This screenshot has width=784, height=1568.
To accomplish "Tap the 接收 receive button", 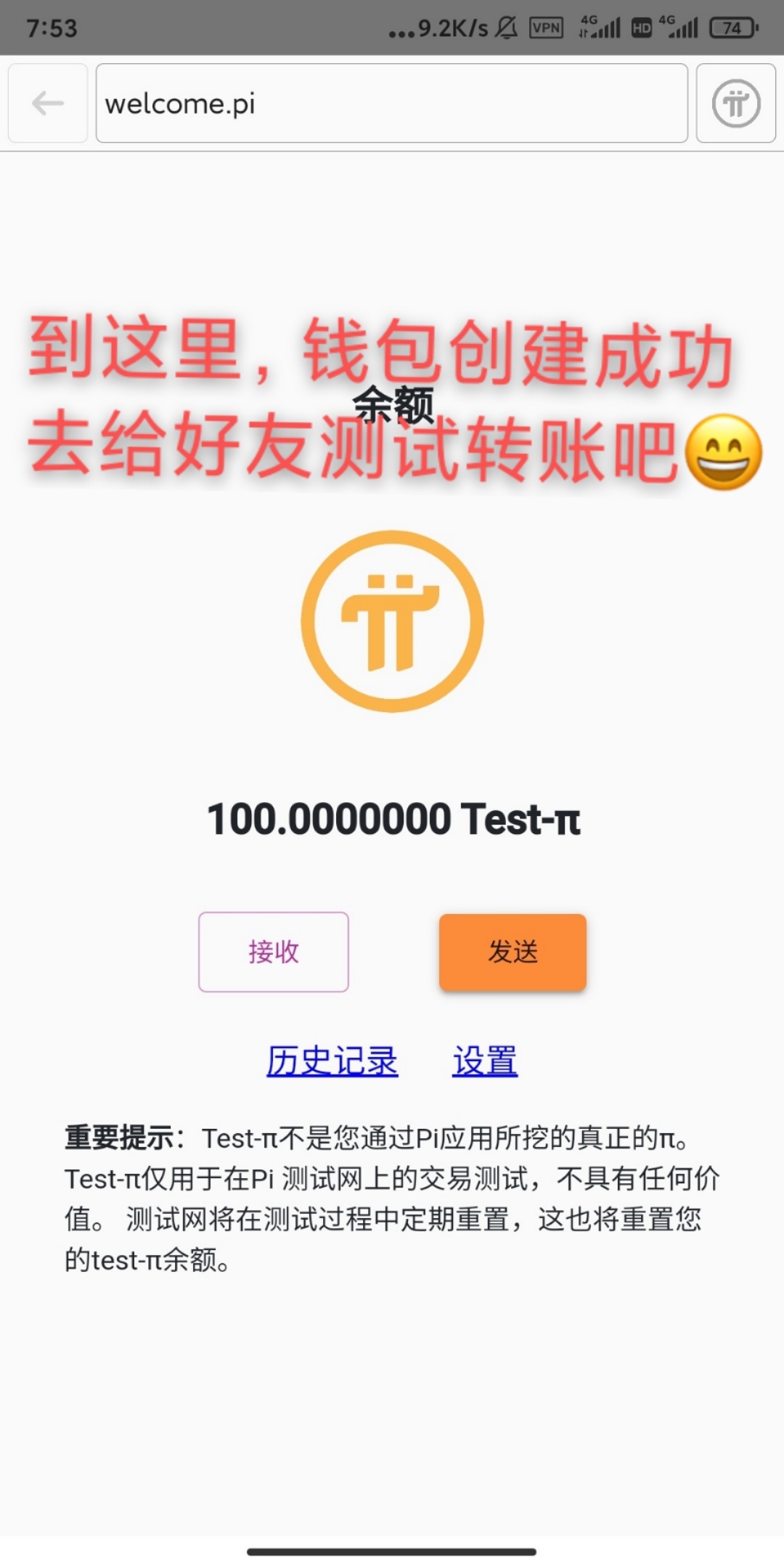I will point(274,952).
